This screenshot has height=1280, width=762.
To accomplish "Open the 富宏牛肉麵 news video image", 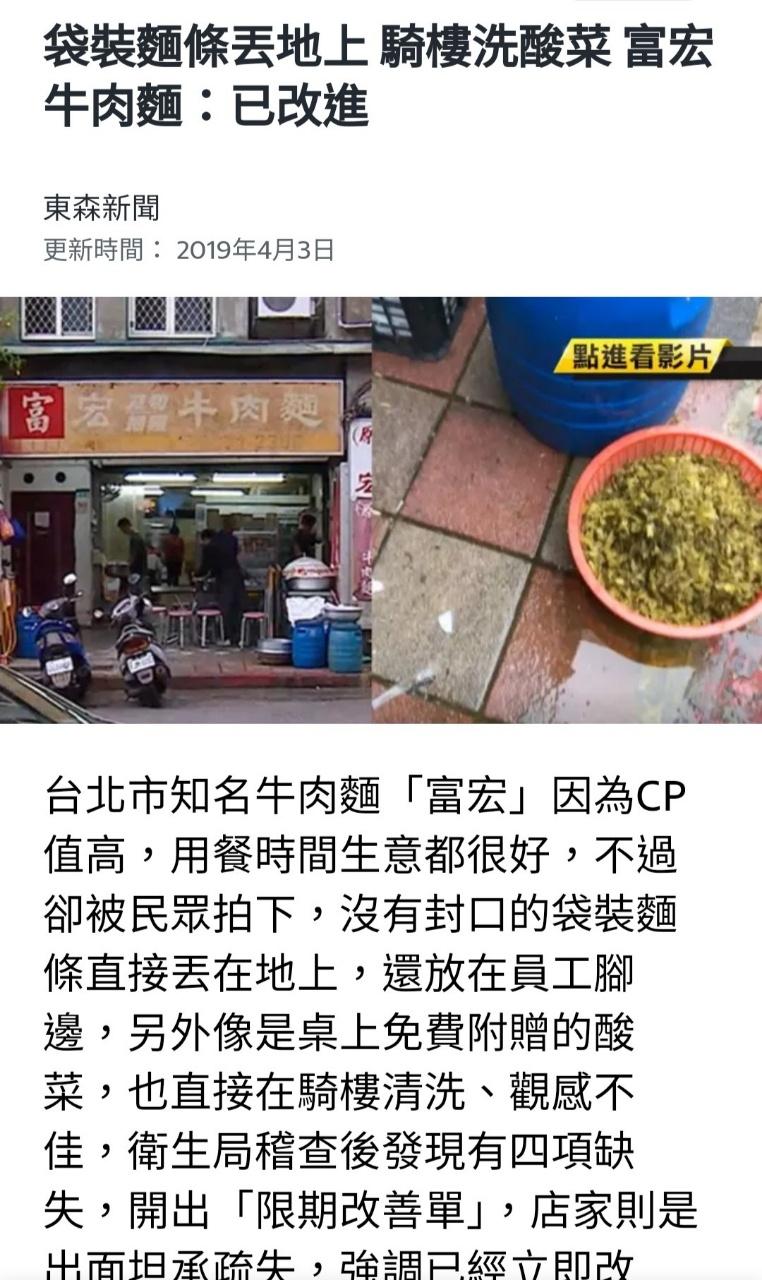I will coord(381,509).
